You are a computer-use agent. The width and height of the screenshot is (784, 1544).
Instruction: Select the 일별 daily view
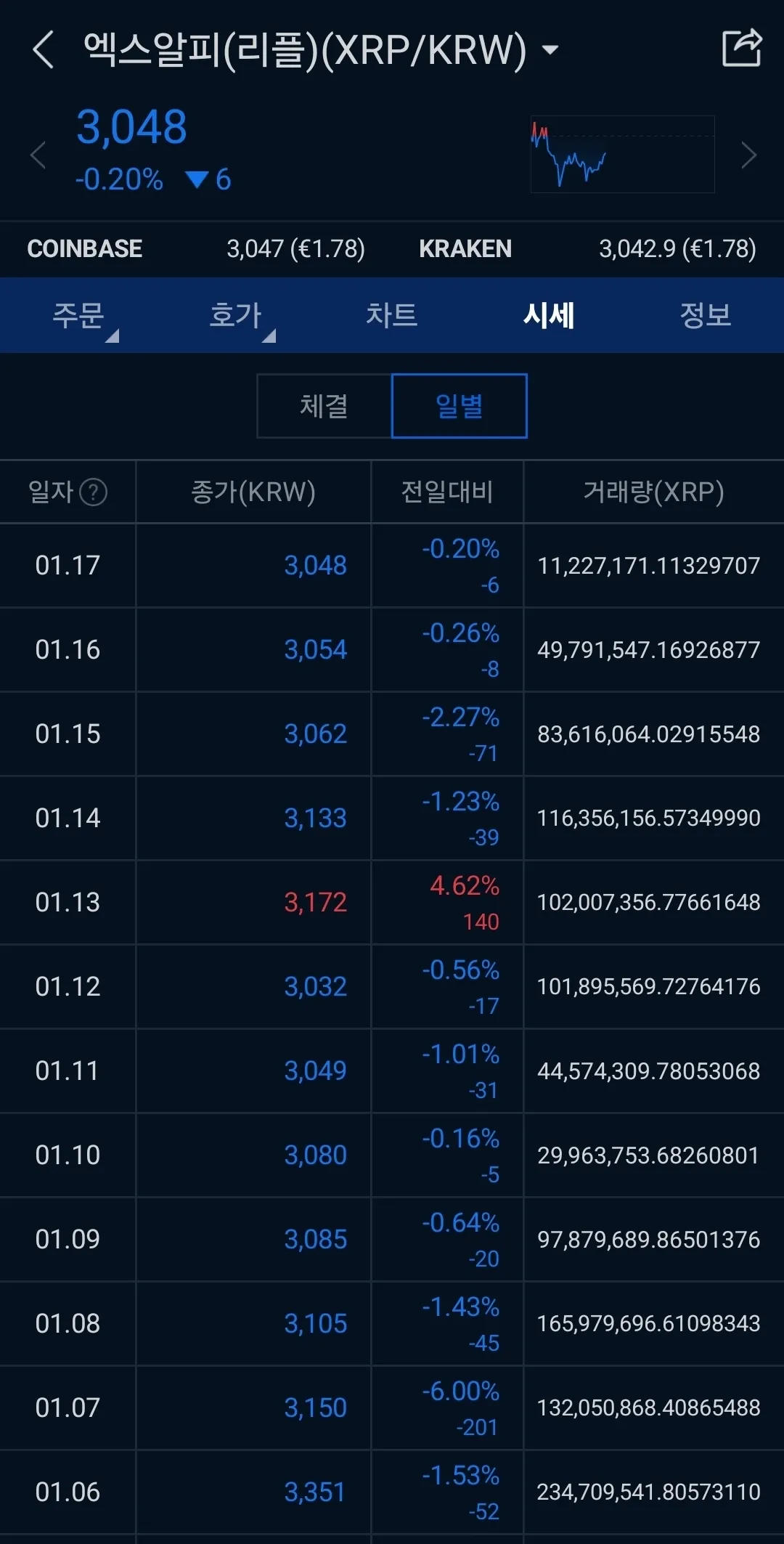[x=459, y=406]
